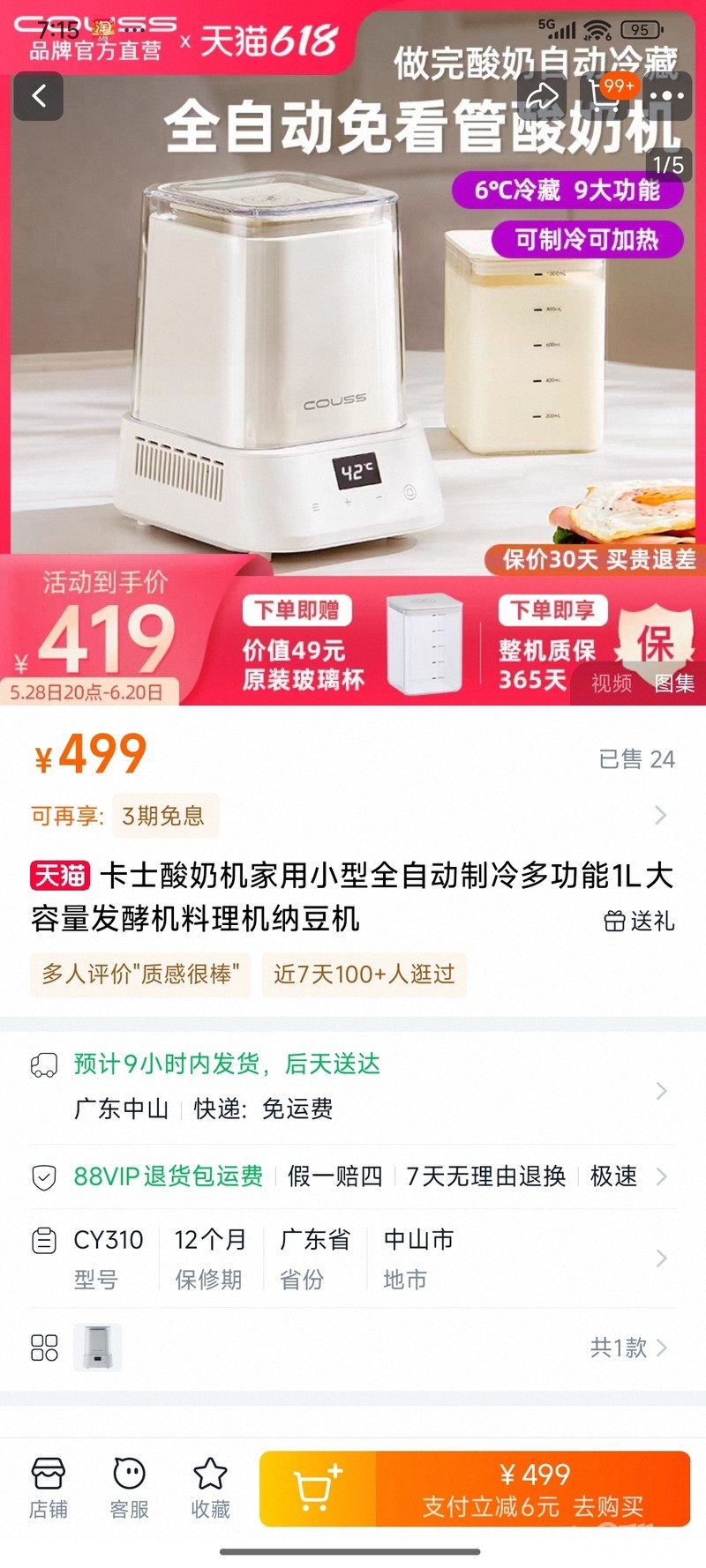The width and height of the screenshot is (706, 1568).
Task: Buy now with the ¥499 去购买 button
Action: coord(533,1488)
